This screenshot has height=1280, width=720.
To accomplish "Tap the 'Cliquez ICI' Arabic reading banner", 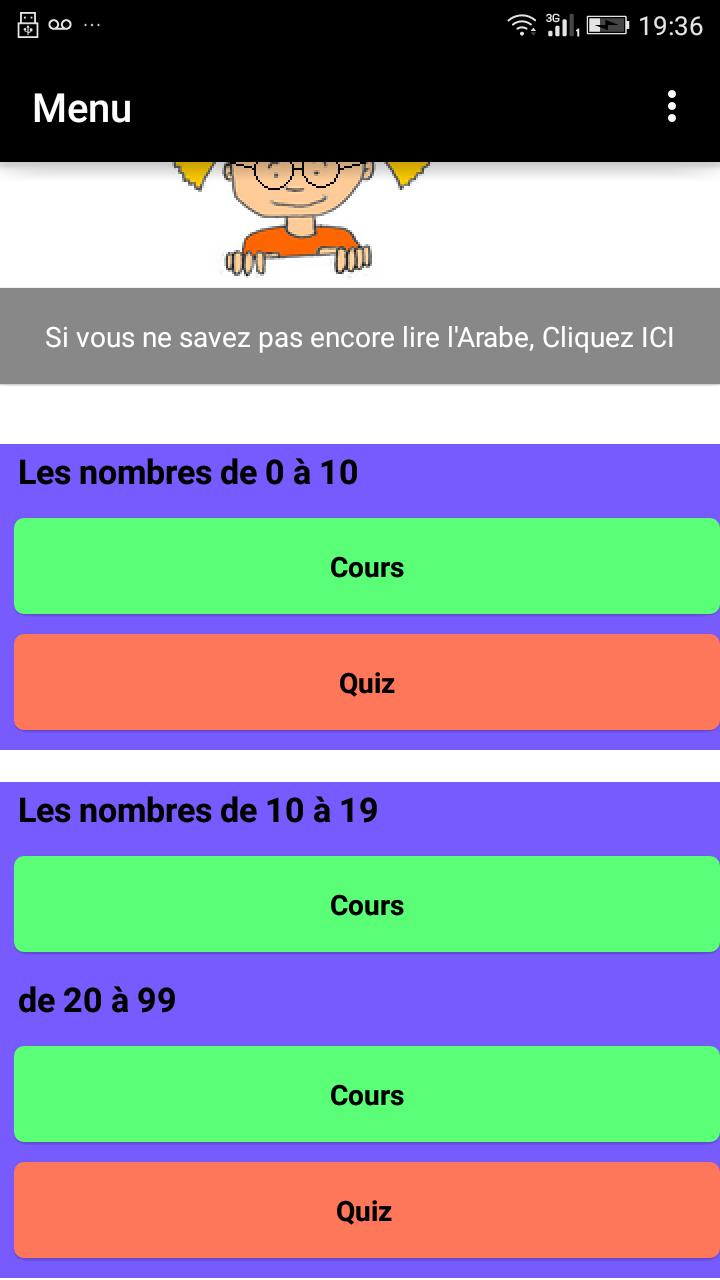I will 360,337.
